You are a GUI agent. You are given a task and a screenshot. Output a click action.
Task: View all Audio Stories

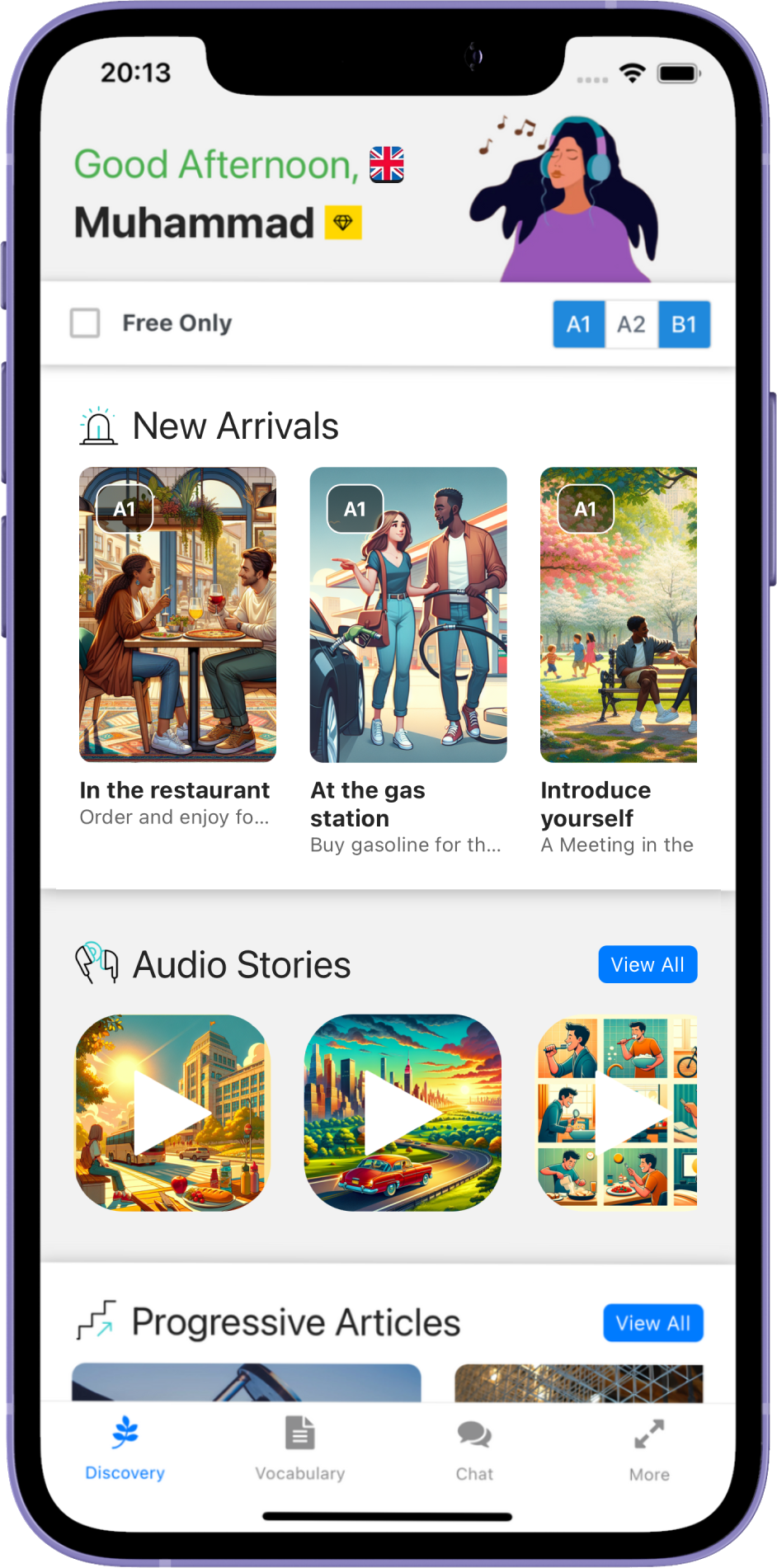[x=647, y=964]
